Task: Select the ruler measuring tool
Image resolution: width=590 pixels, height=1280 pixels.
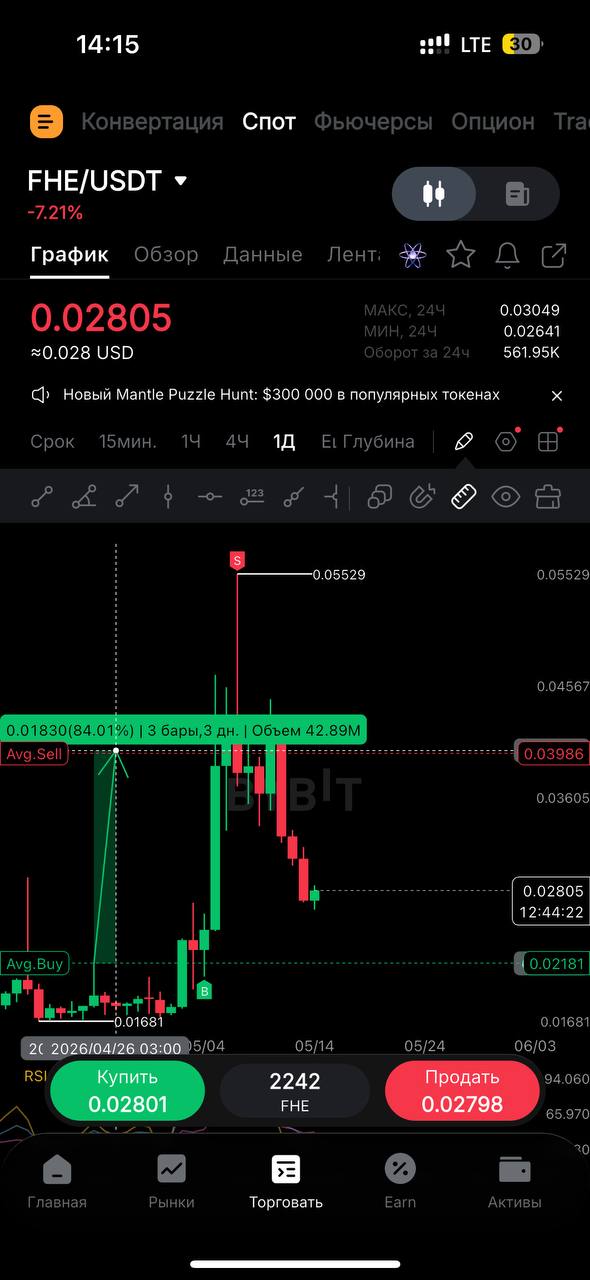Action: click(464, 496)
